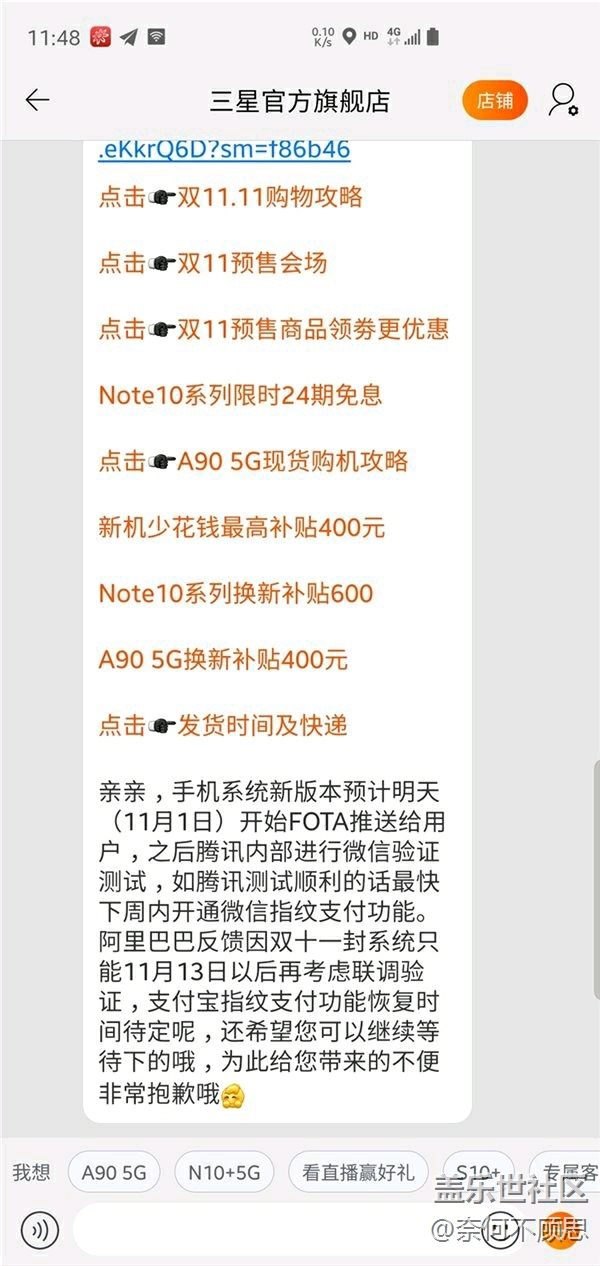
Task: Select the A90 5G换新补贴400元 link
Action: tap(223, 659)
